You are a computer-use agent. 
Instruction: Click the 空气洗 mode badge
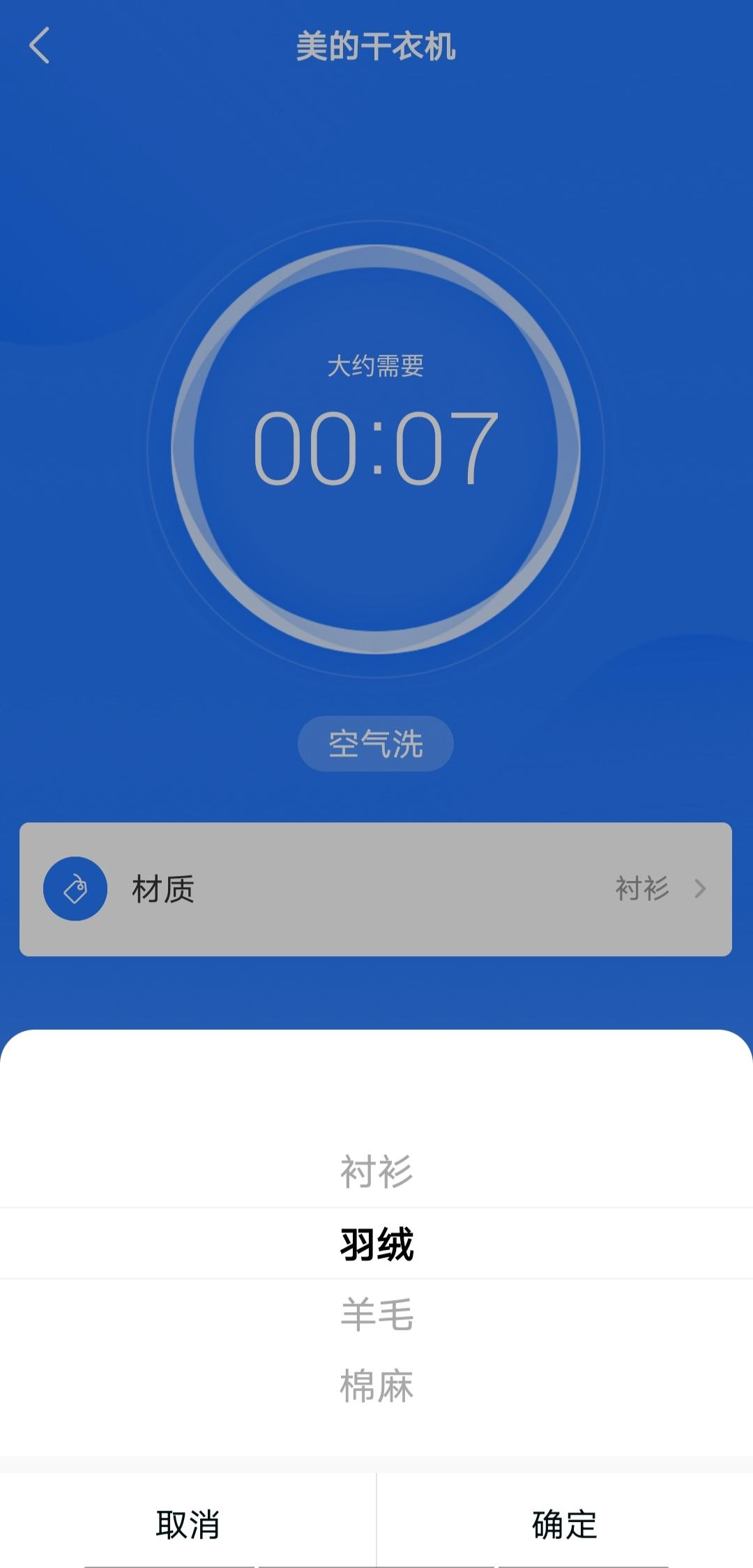(x=375, y=745)
